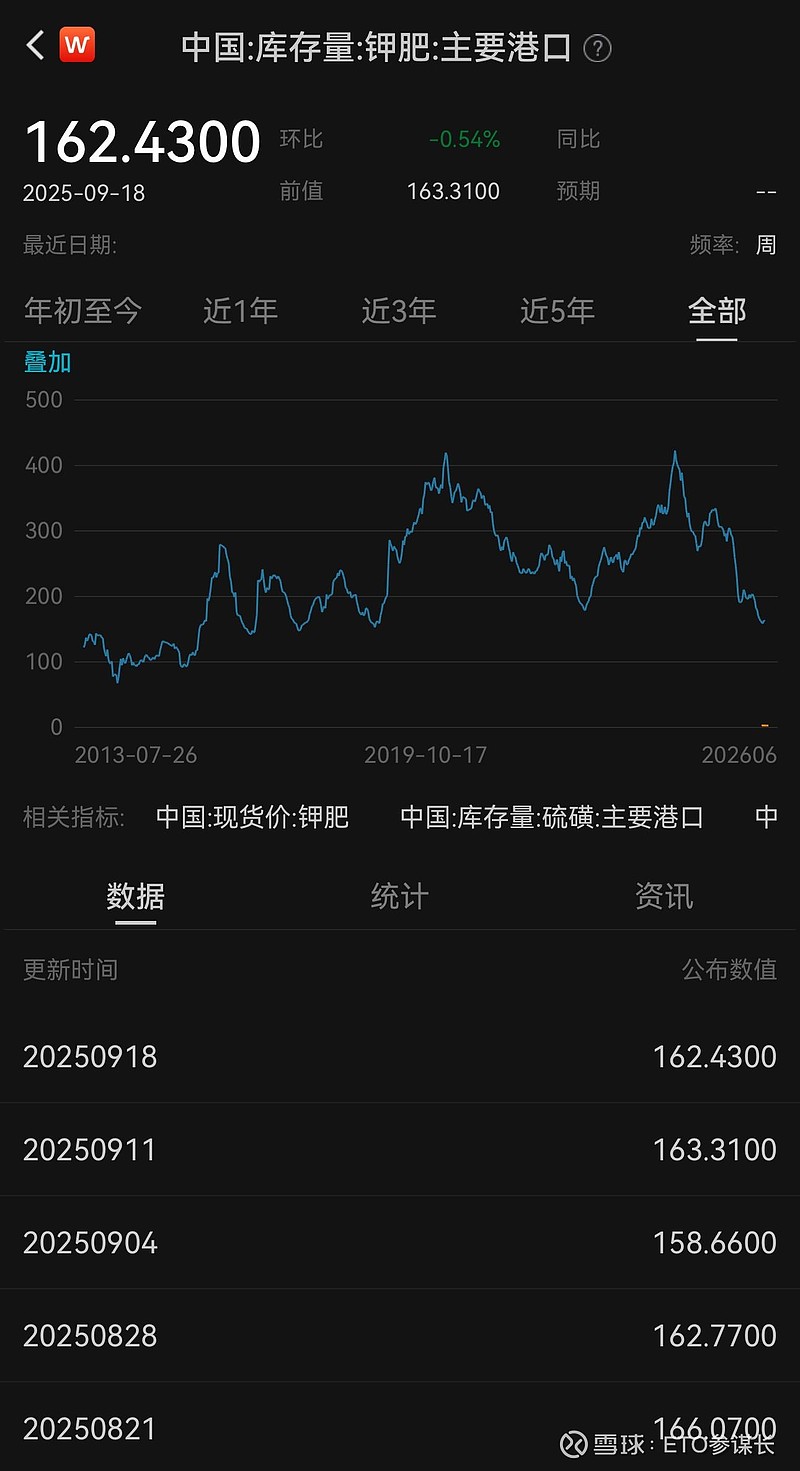Image resolution: width=800 pixels, height=1471 pixels.
Task: Switch chart to 近1年 range
Action: click(x=240, y=311)
